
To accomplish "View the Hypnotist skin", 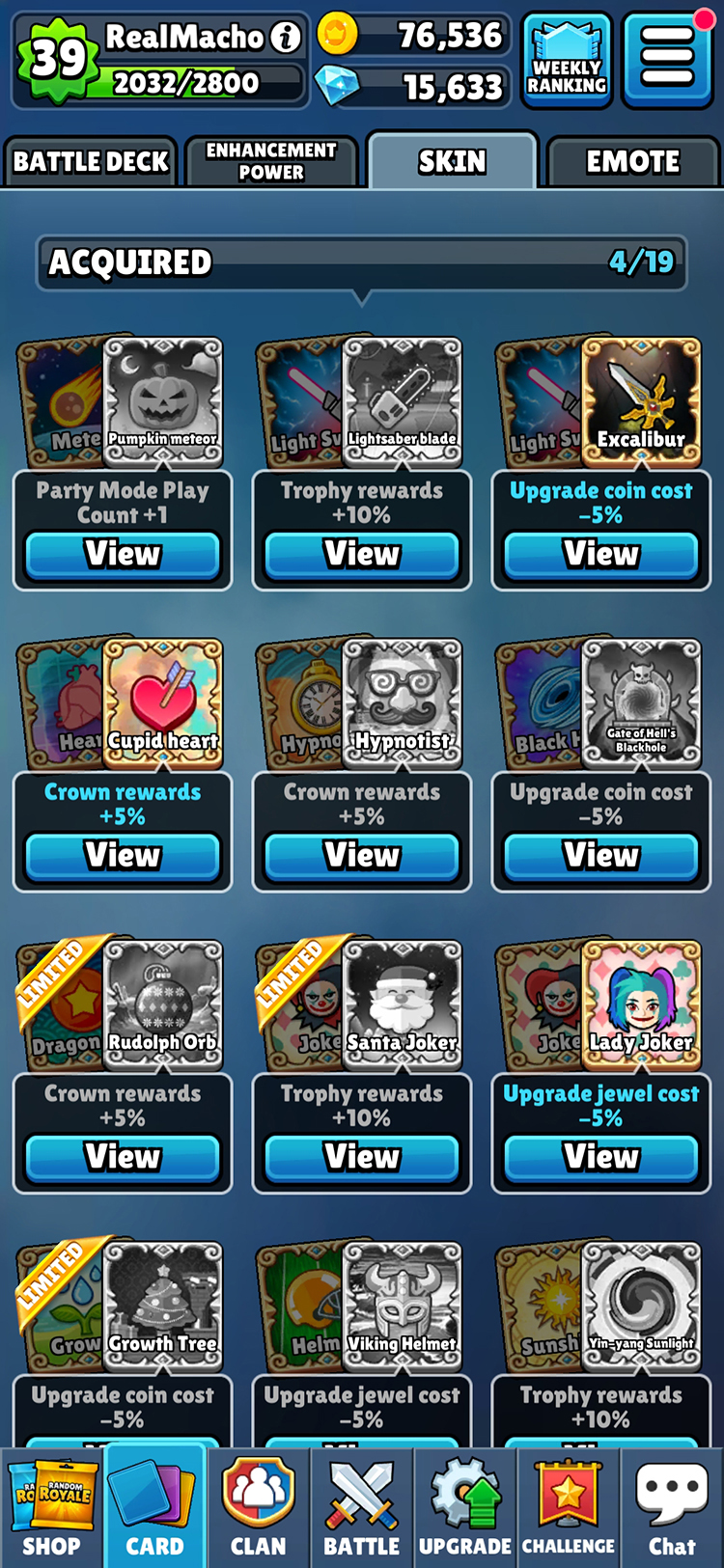I will pos(362,855).
